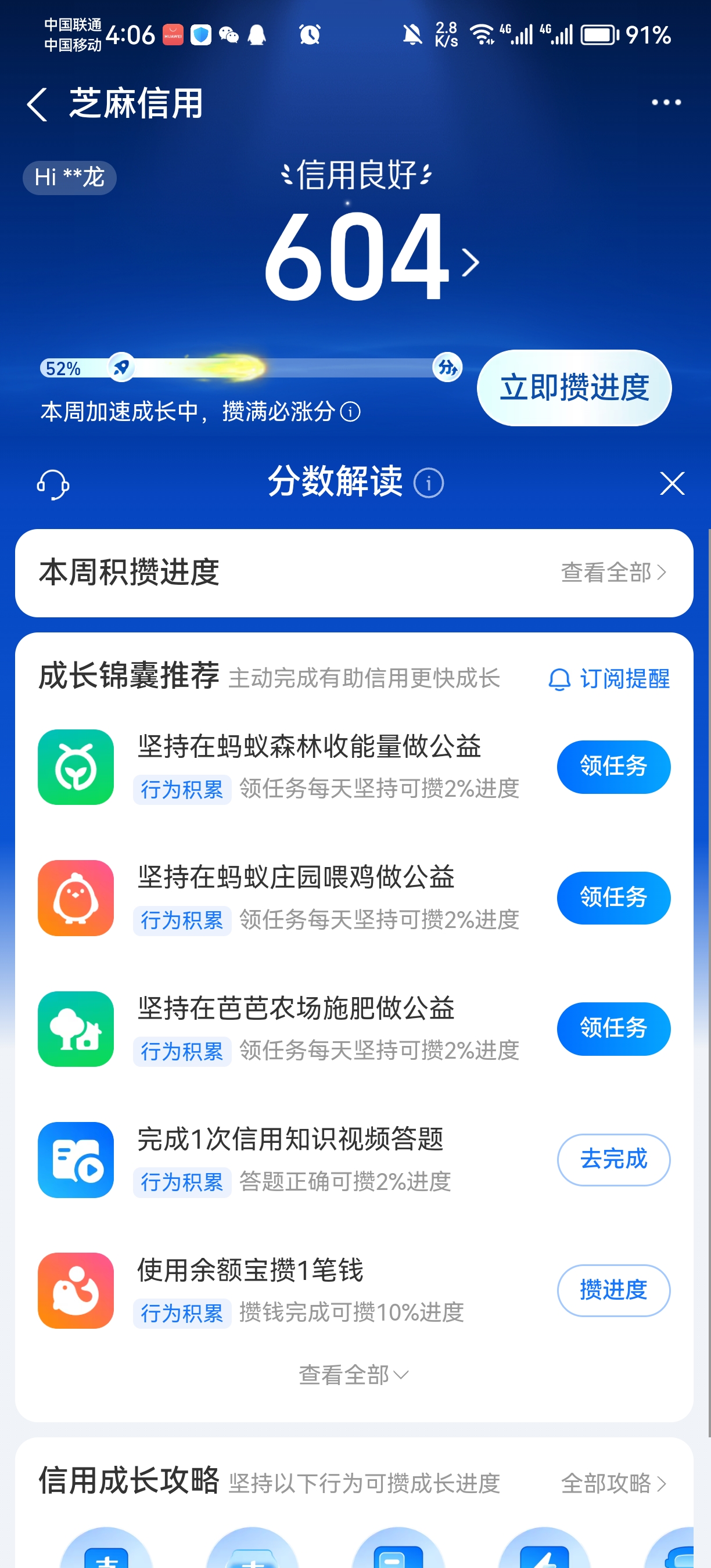Tap 去完成 for 信用知识视频答题
Image resolution: width=711 pixels, height=1568 pixels.
tap(613, 1159)
